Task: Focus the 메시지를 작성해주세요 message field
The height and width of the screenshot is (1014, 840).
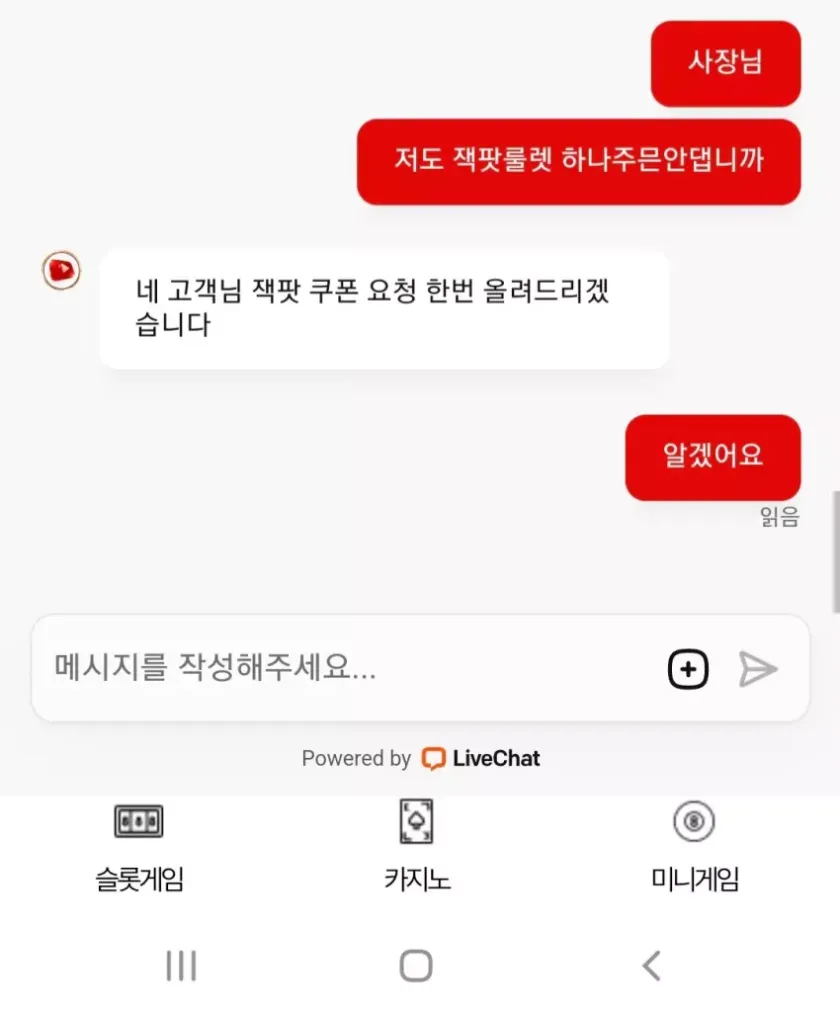Action: pos(340,668)
